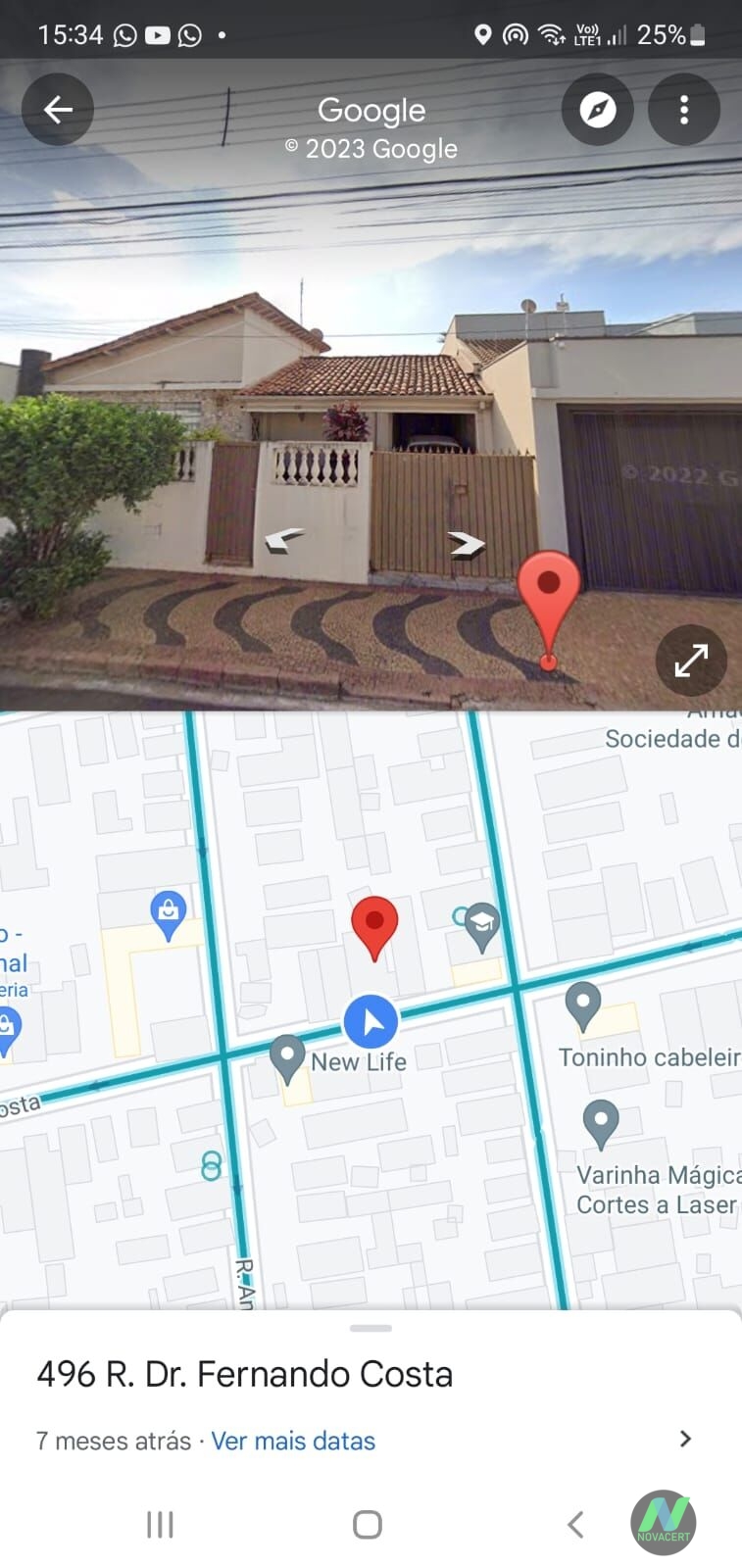
Task: Tap the school graduation cap map pin
Action: pos(481,924)
